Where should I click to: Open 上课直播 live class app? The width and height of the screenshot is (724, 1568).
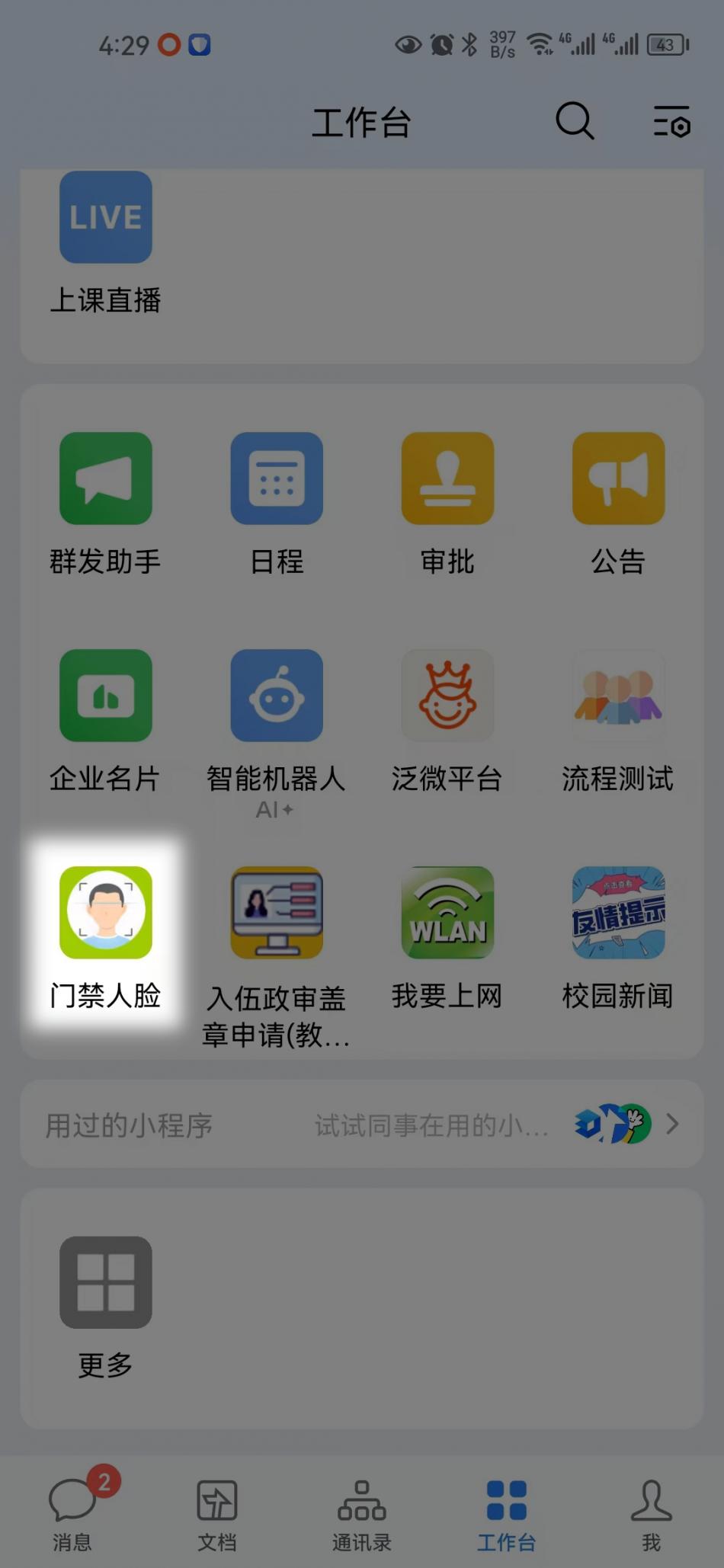(x=106, y=218)
